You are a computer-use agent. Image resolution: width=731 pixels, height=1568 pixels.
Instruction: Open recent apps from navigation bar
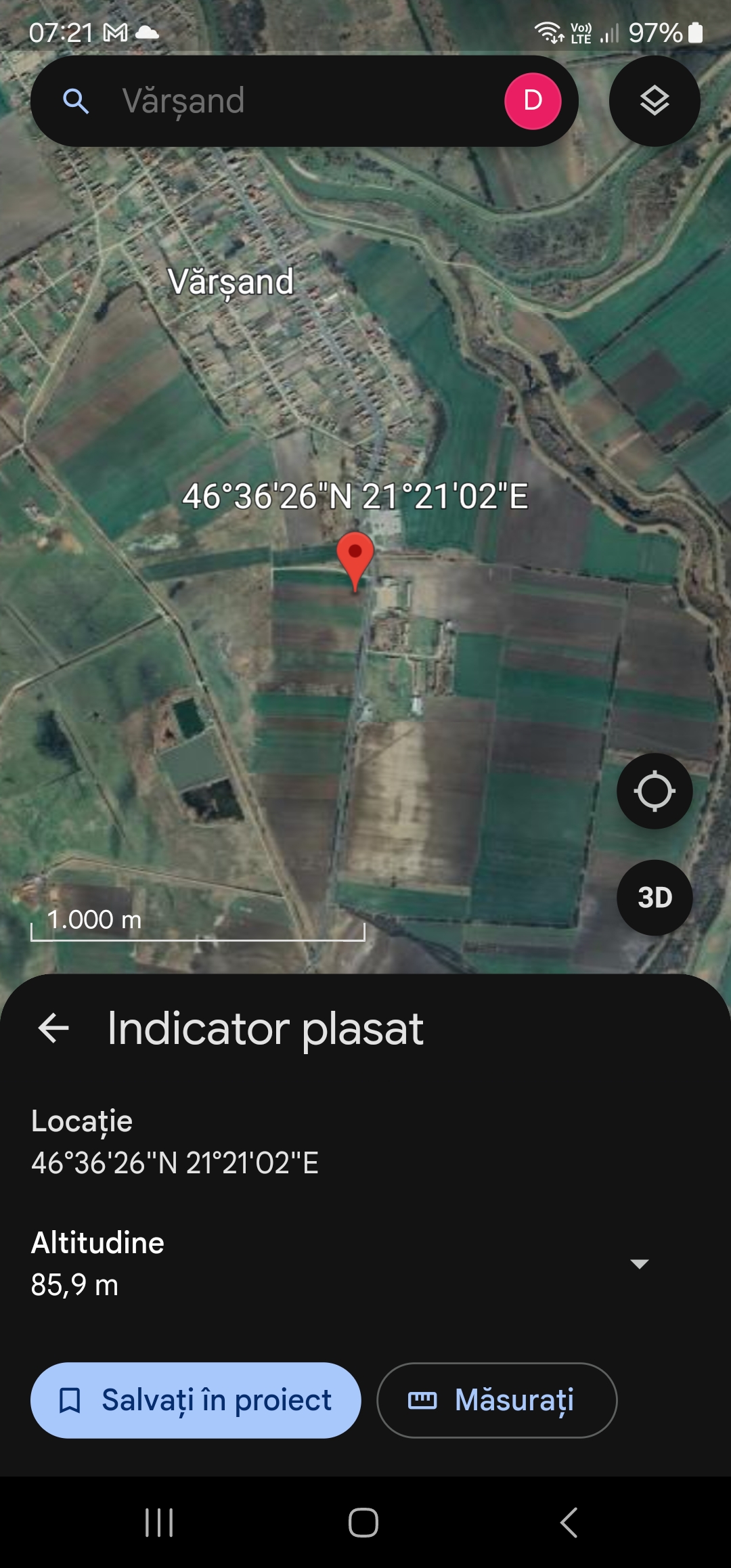pyautogui.click(x=159, y=1523)
